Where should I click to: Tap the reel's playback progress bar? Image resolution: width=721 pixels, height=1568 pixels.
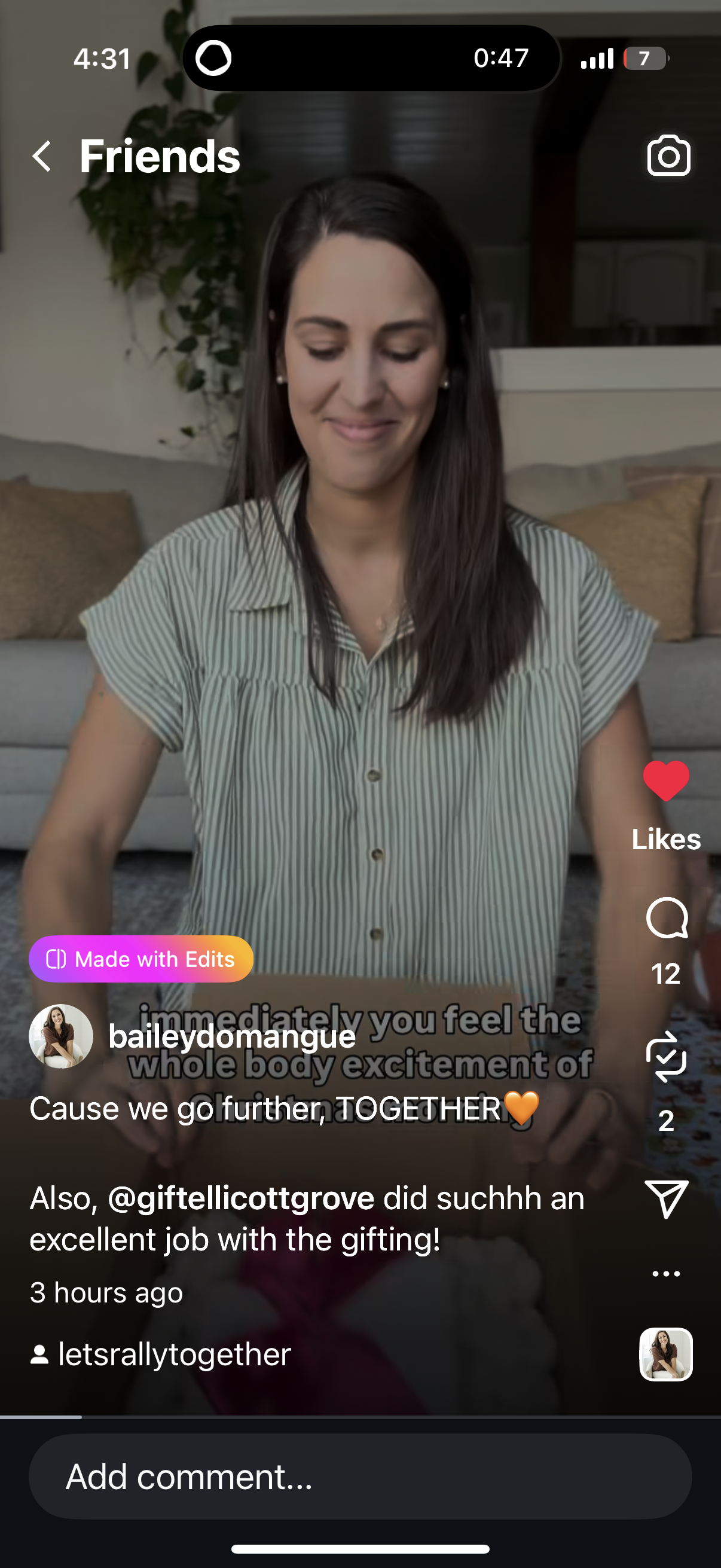pos(360,1417)
